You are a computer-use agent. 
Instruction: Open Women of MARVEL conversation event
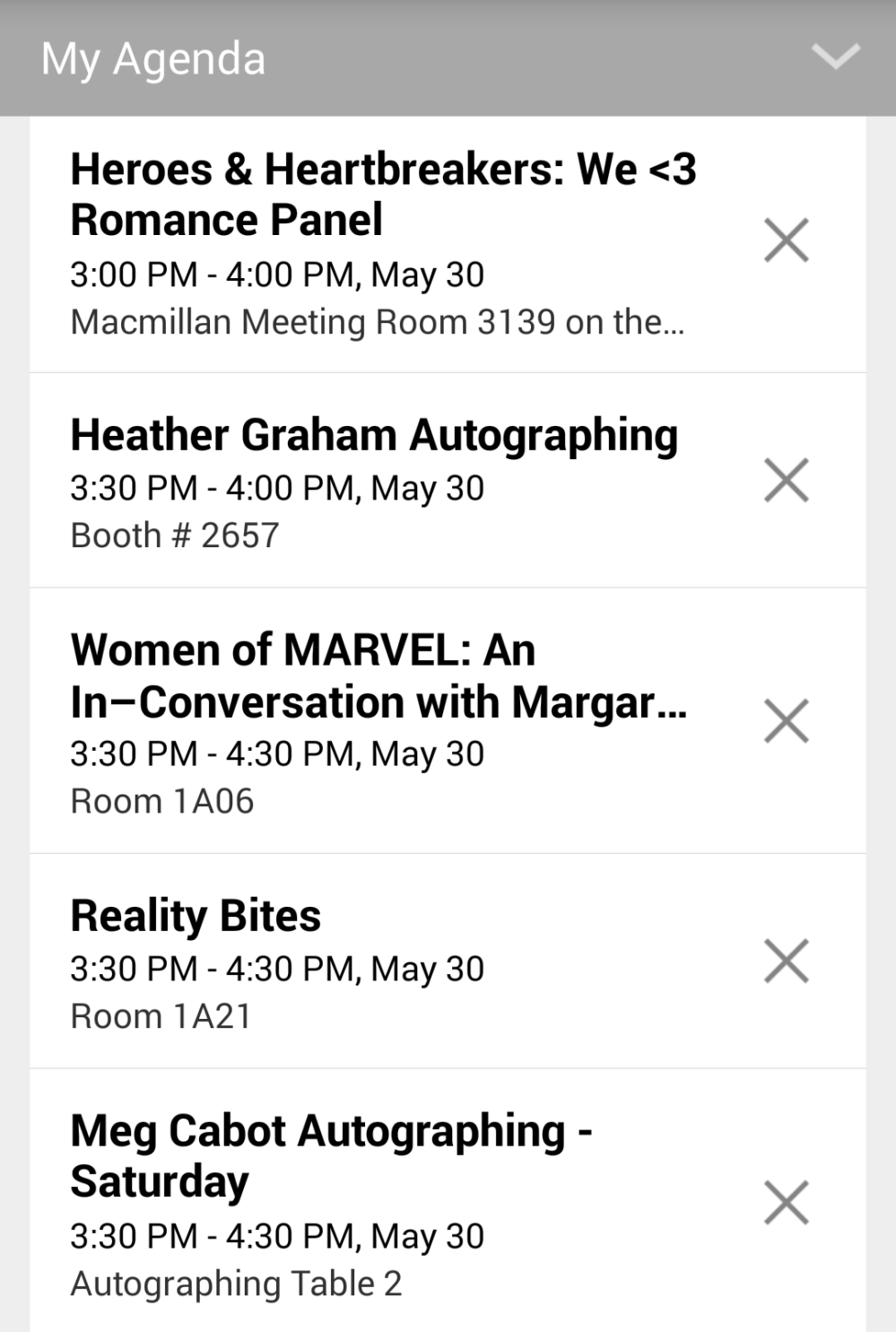coord(378,720)
